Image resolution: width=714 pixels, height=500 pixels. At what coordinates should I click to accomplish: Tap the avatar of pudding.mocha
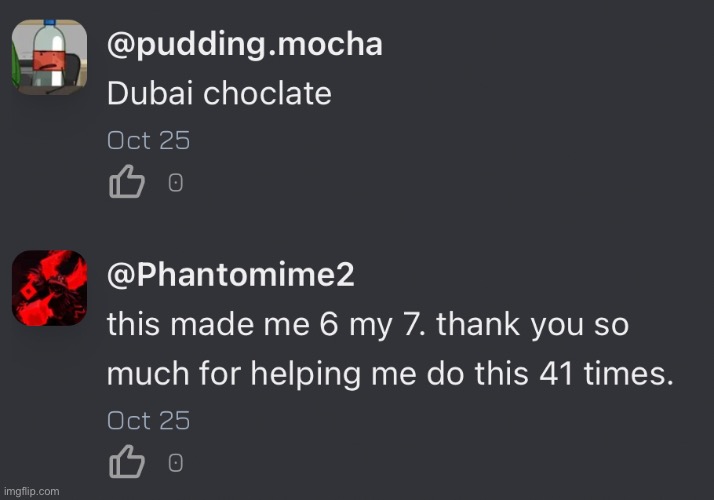[x=49, y=58]
